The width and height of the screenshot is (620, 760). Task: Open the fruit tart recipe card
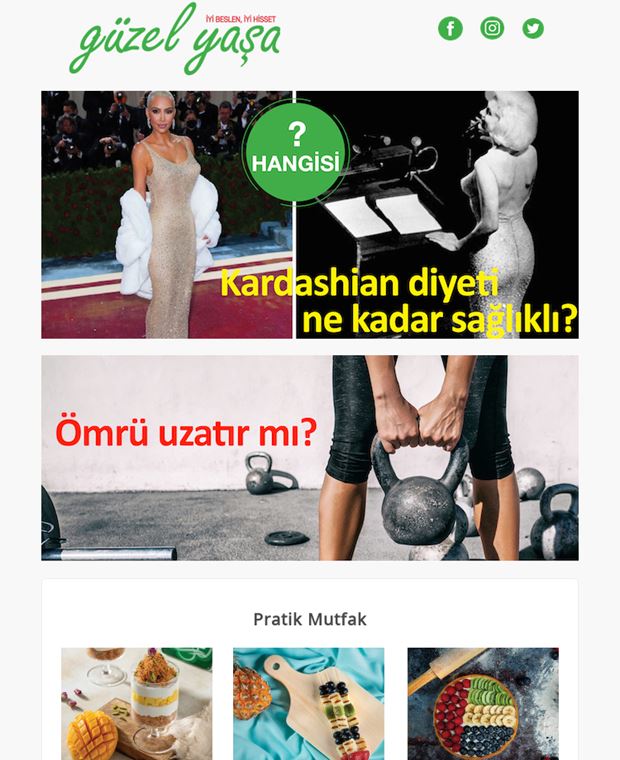tap(483, 703)
